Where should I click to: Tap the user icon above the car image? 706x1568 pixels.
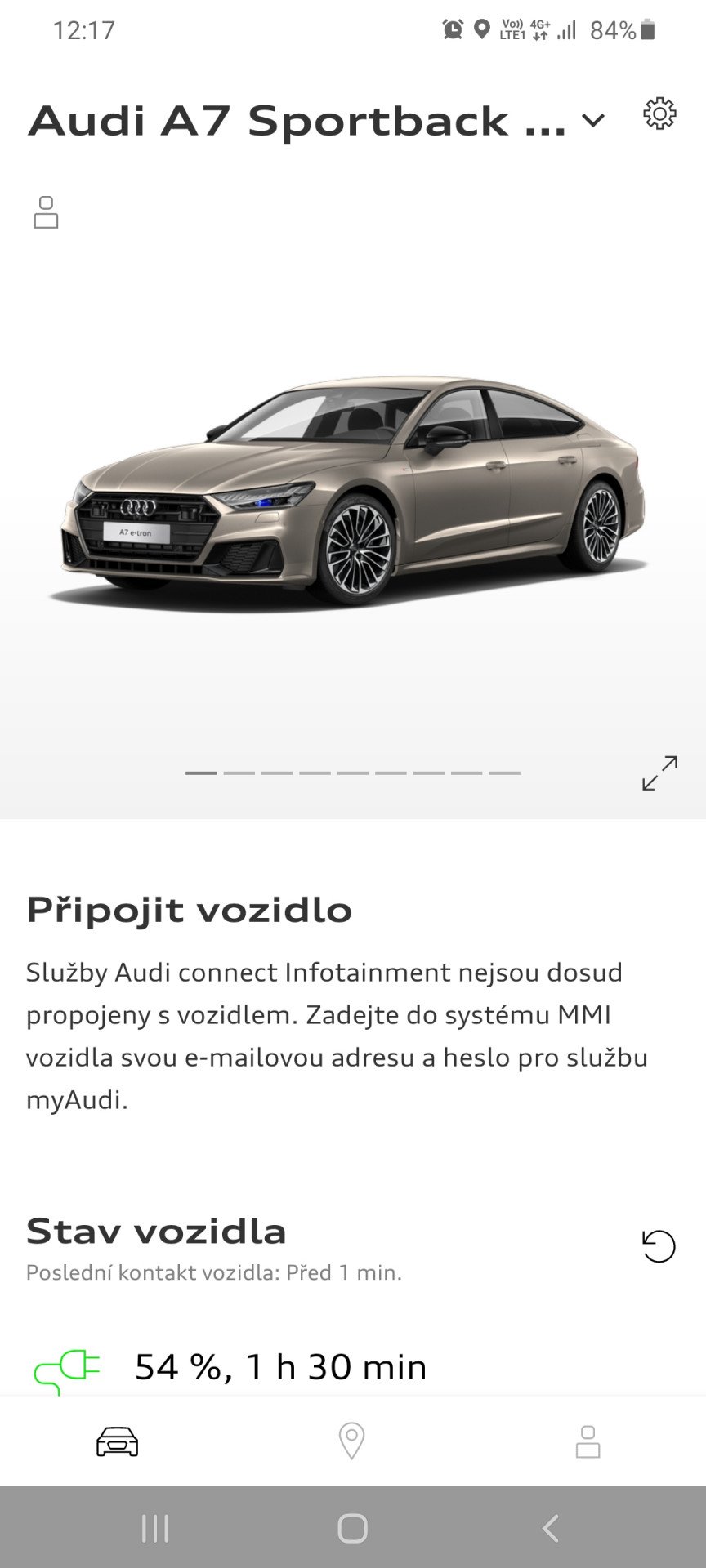(46, 212)
